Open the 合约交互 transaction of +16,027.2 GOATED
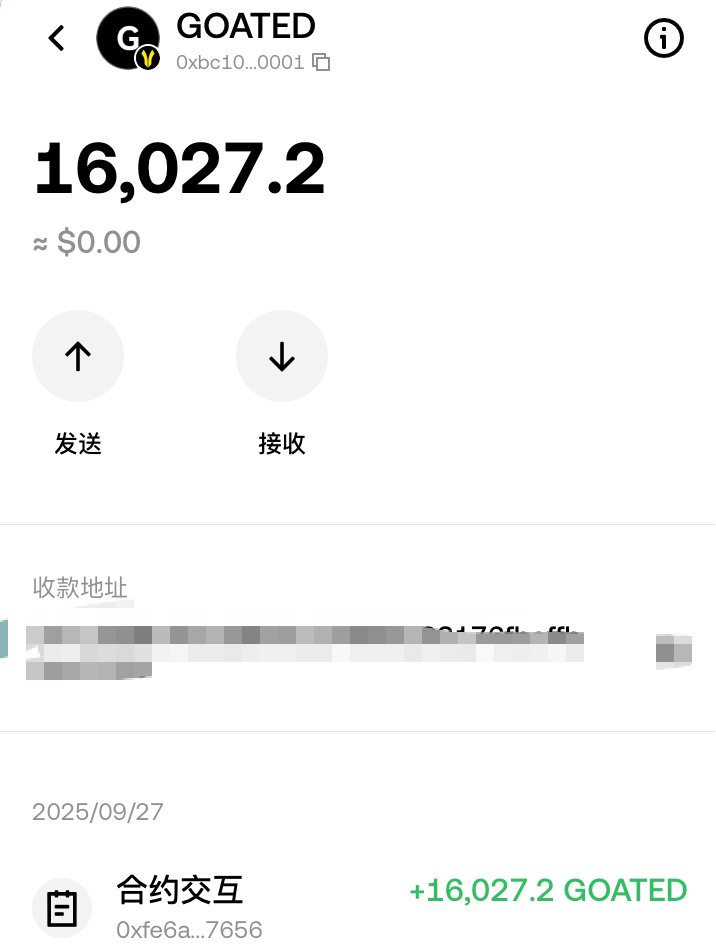The height and width of the screenshot is (946, 716). tap(358, 906)
